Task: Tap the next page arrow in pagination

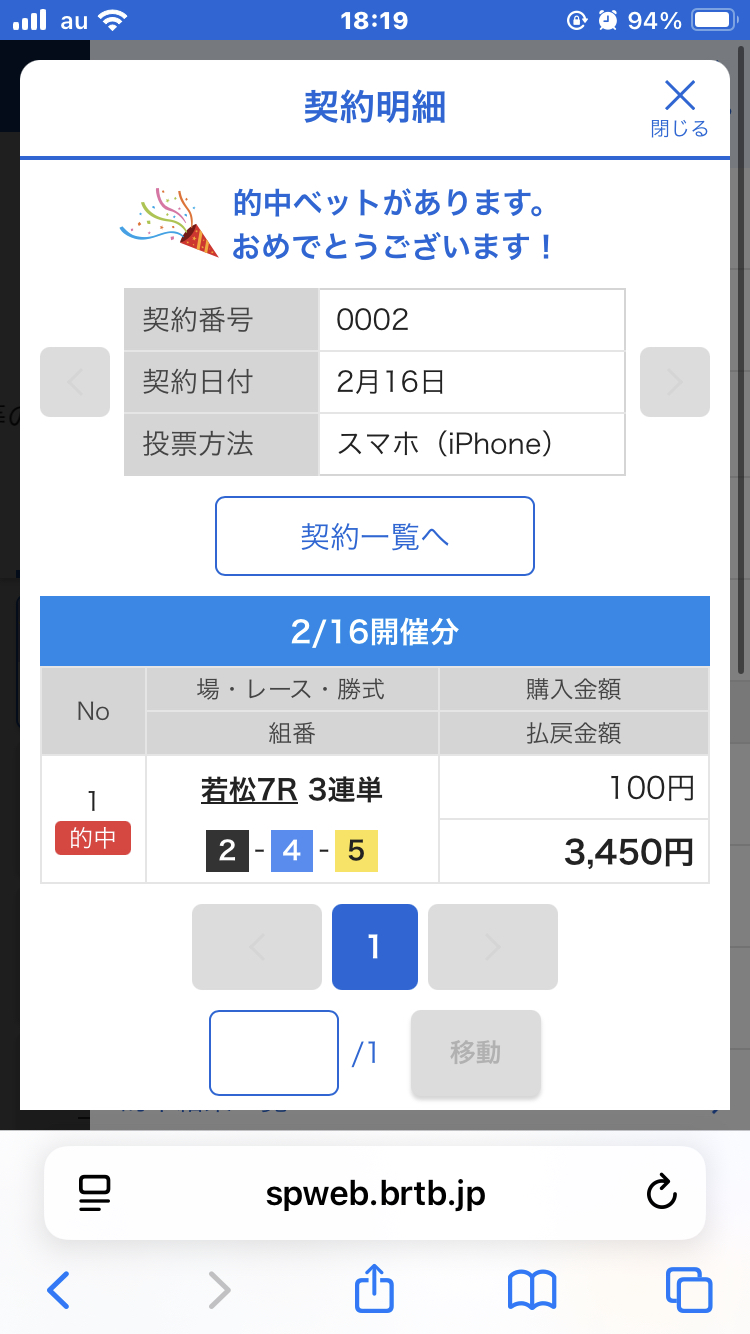Action: (493, 947)
